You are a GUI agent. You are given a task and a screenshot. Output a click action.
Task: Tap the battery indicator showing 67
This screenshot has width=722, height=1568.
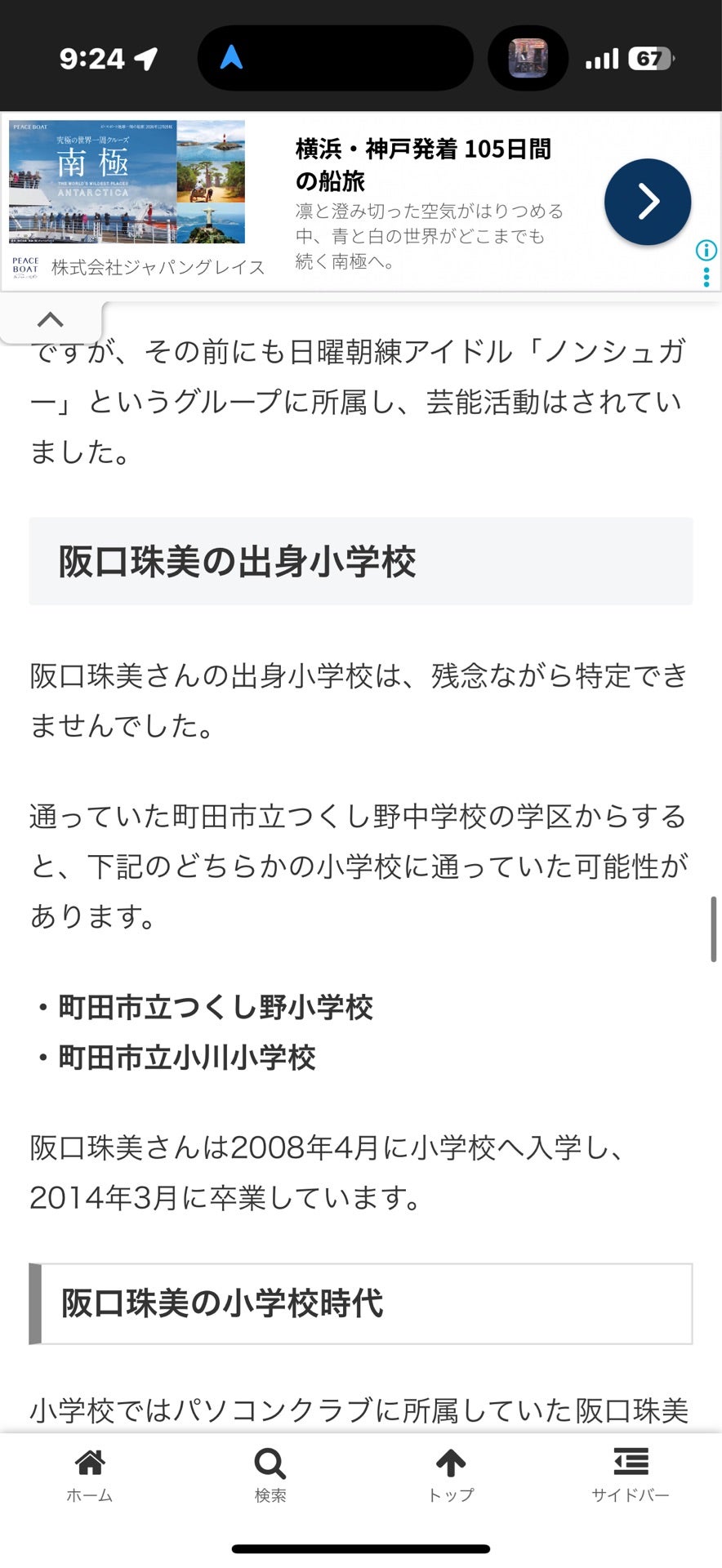(x=651, y=58)
